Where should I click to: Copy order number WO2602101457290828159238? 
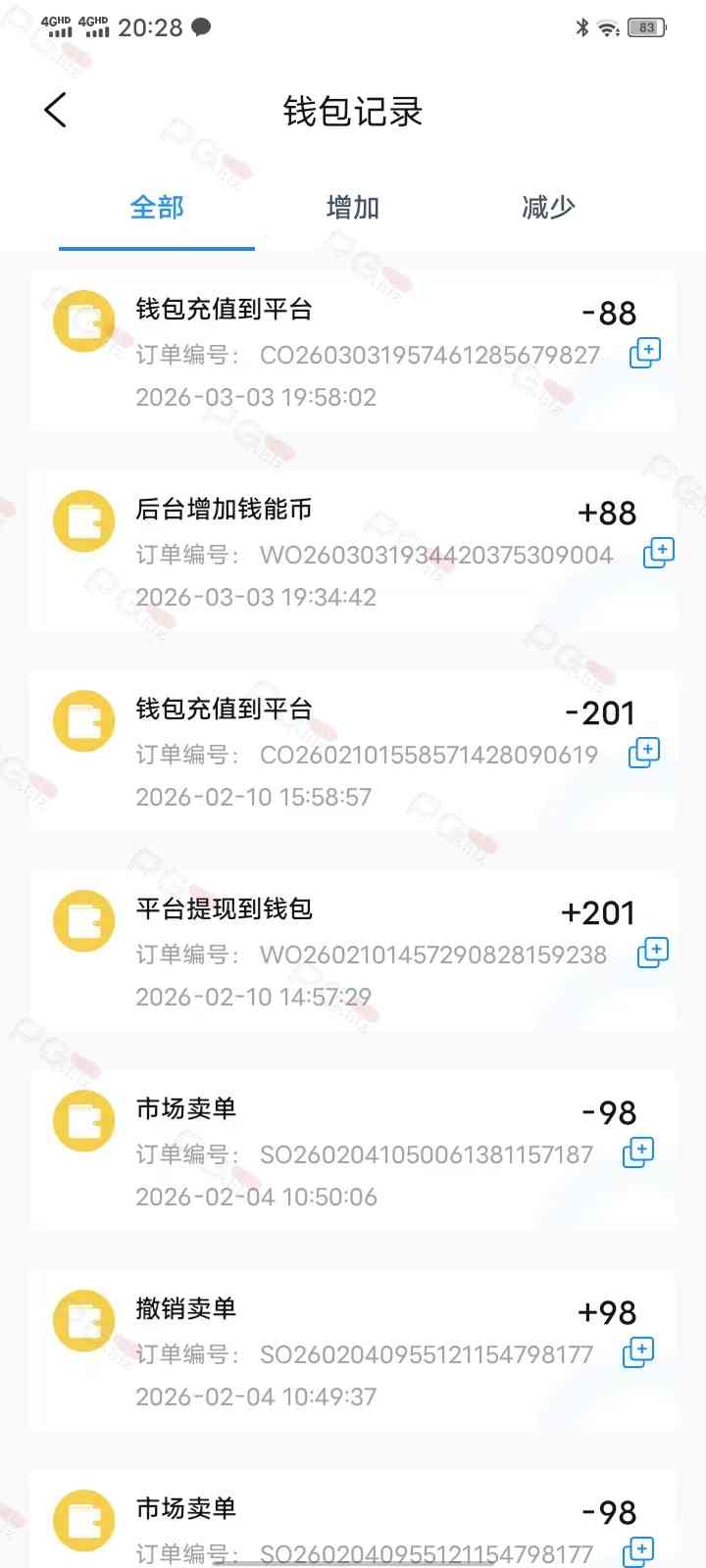coord(652,953)
